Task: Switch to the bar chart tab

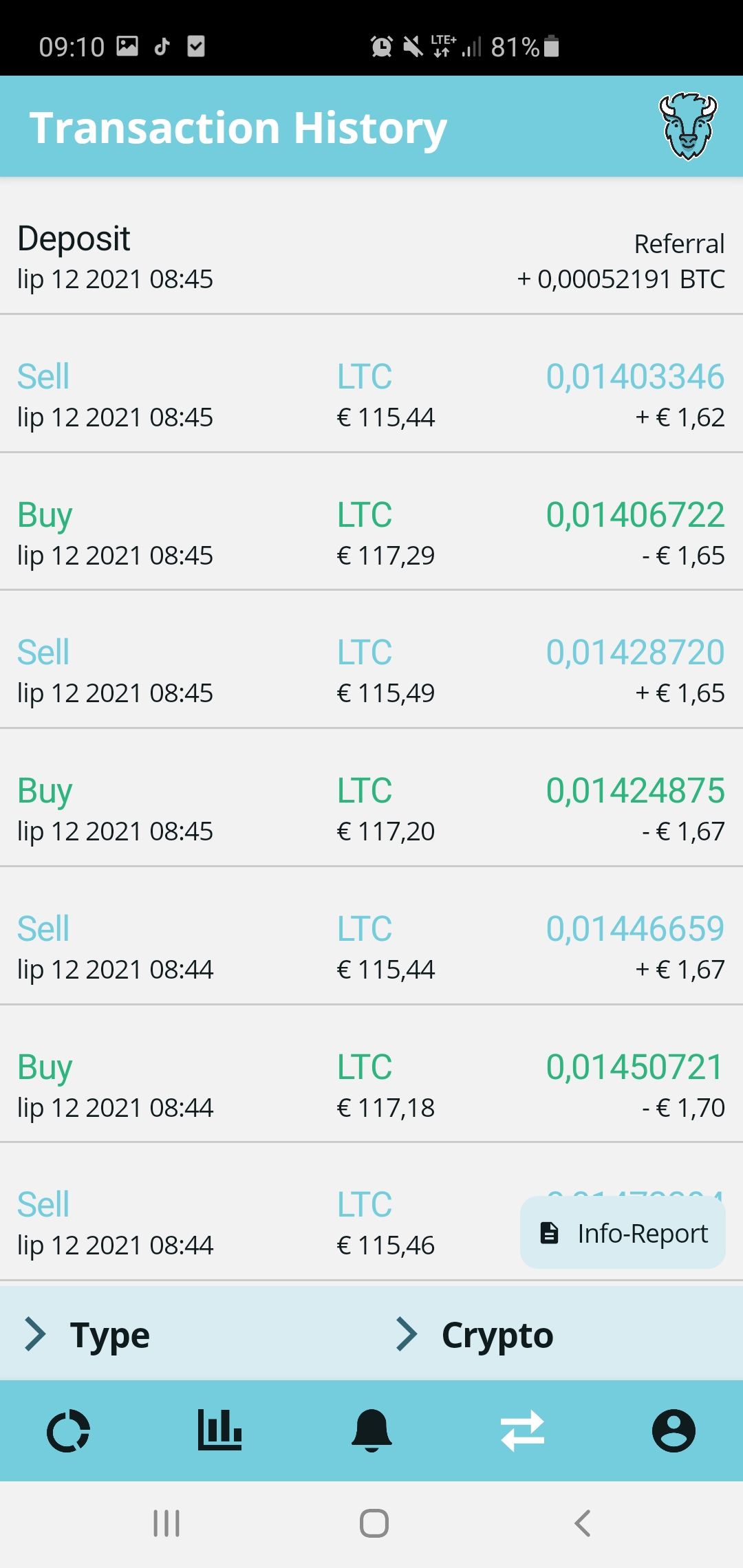Action: coord(219,1430)
